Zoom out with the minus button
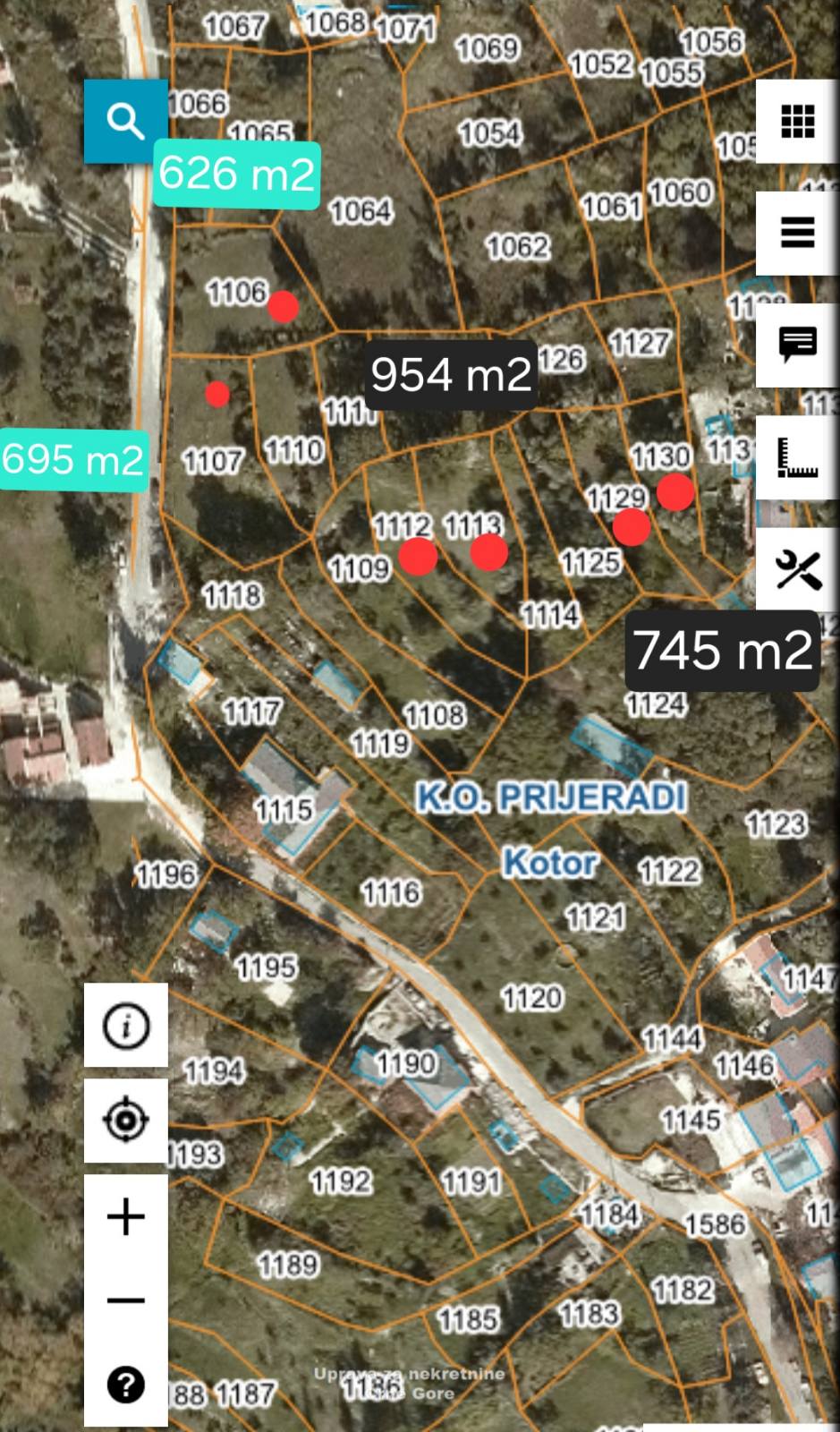 pyautogui.click(x=126, y=1300)
